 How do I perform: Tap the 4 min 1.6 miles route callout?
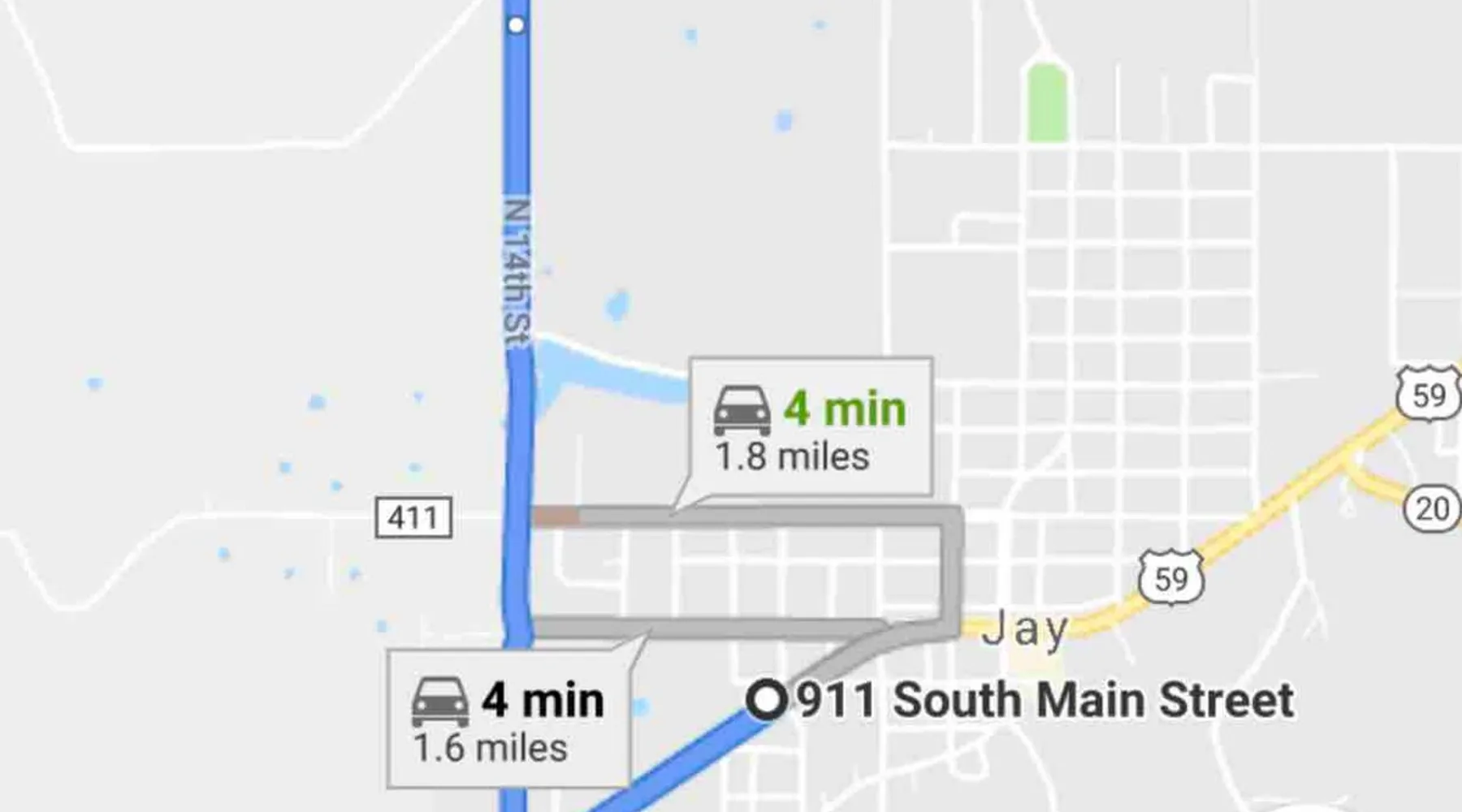pos(508,719)
